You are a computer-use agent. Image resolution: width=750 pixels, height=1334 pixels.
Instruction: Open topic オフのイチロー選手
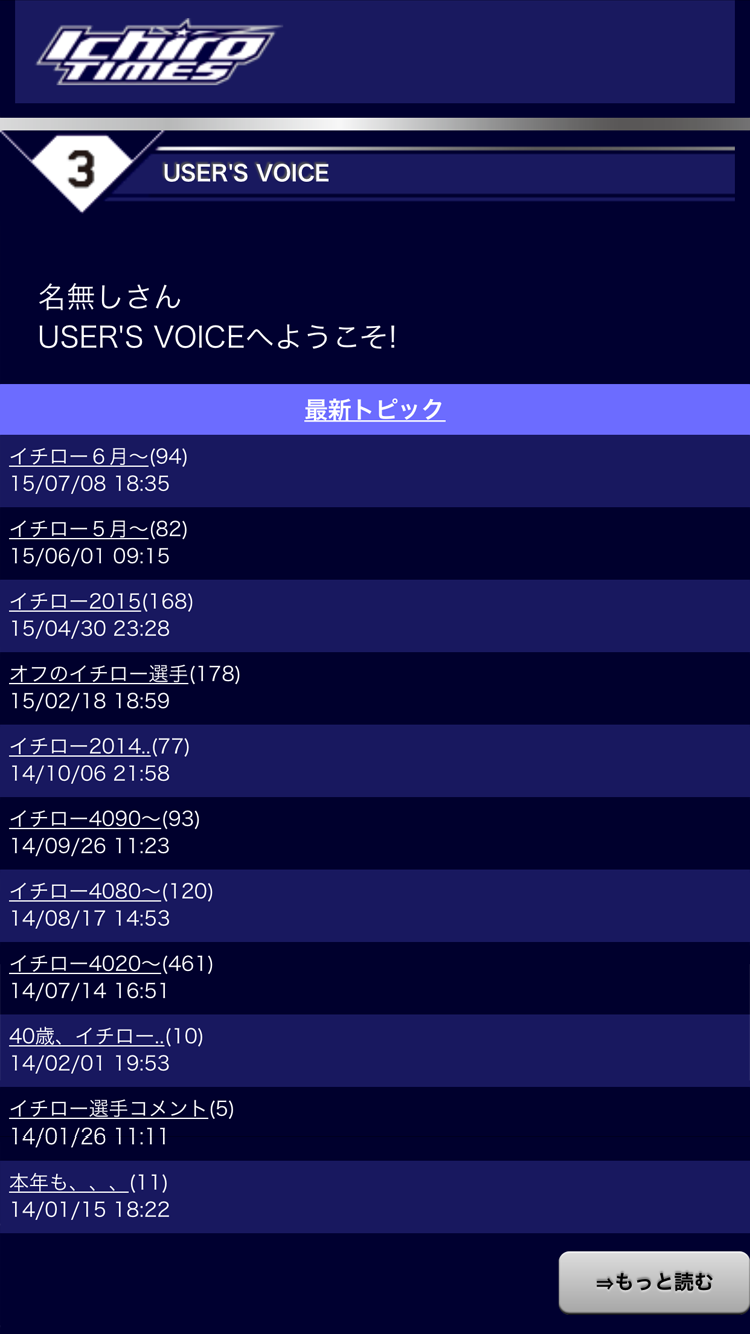[99, 674]
